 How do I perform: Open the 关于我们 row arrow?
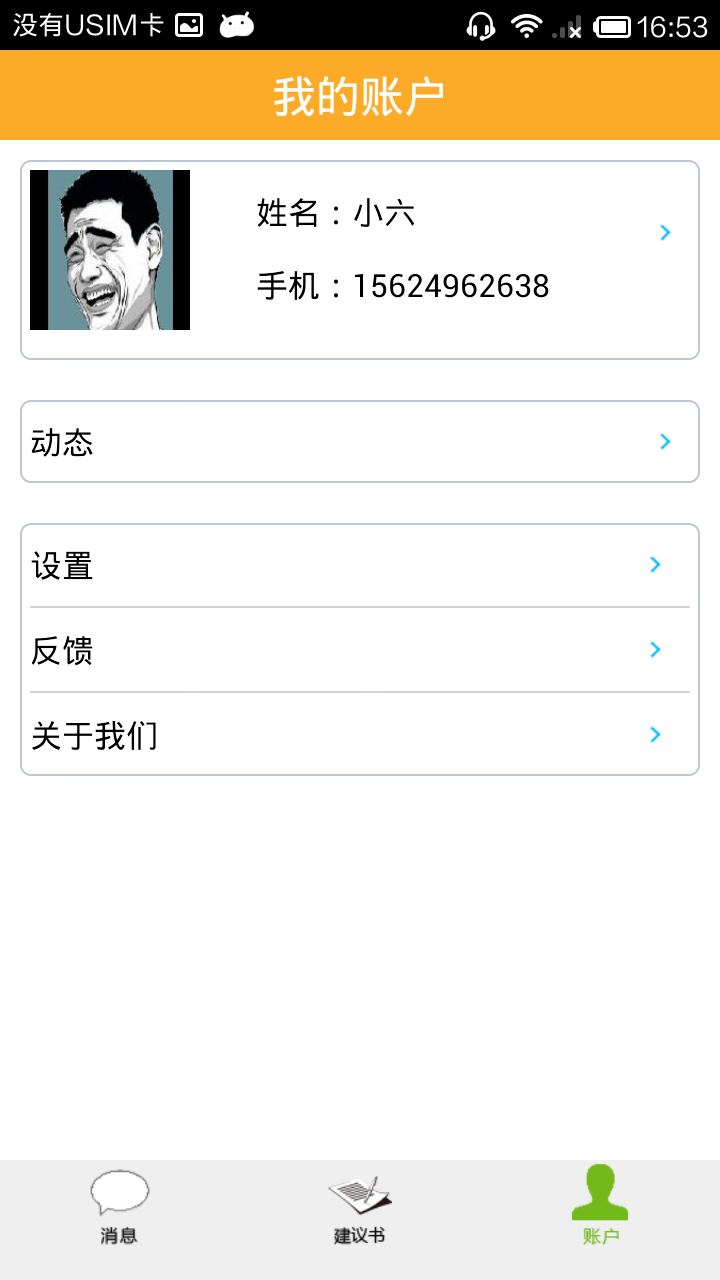point(655,734)
